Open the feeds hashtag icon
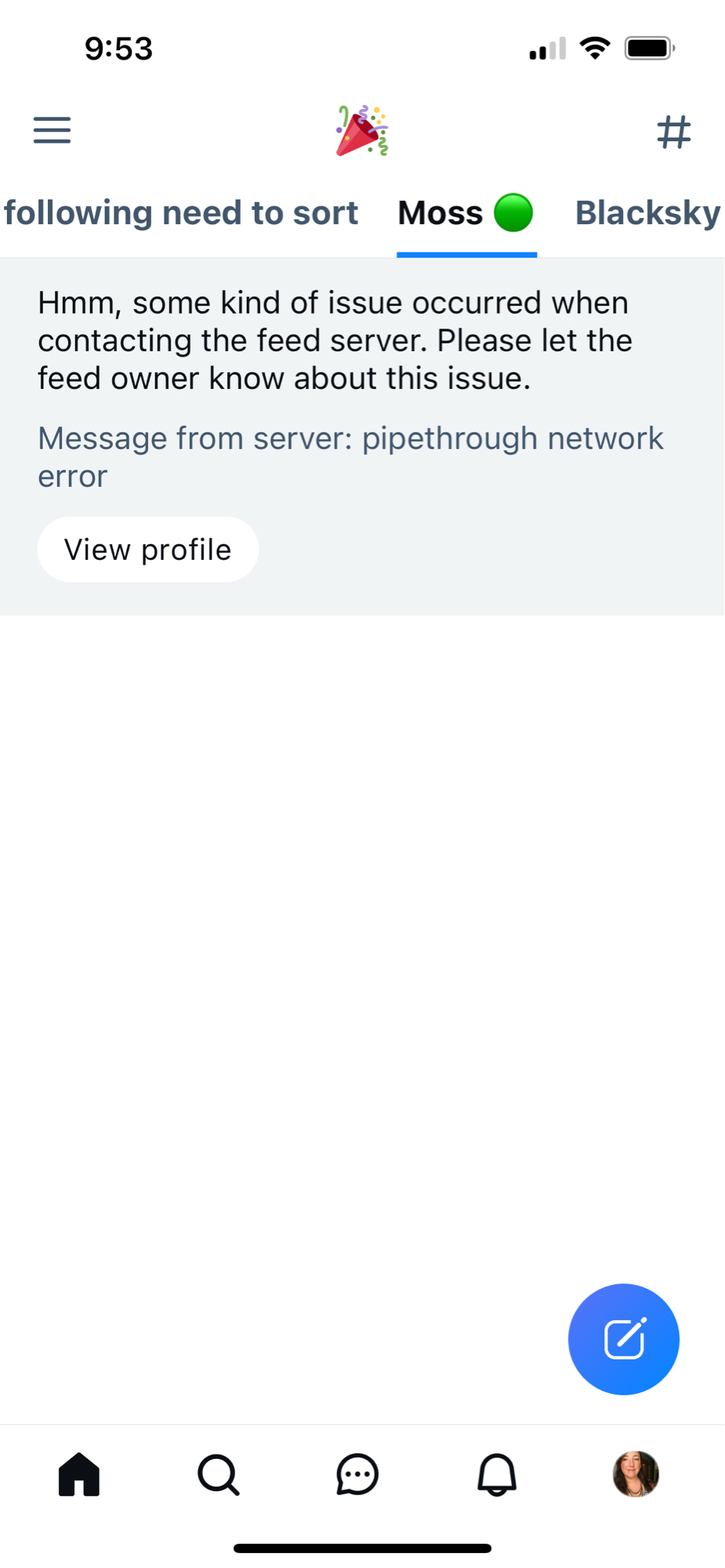Viewport: 725px width, 1568px height. click(673, 132)
